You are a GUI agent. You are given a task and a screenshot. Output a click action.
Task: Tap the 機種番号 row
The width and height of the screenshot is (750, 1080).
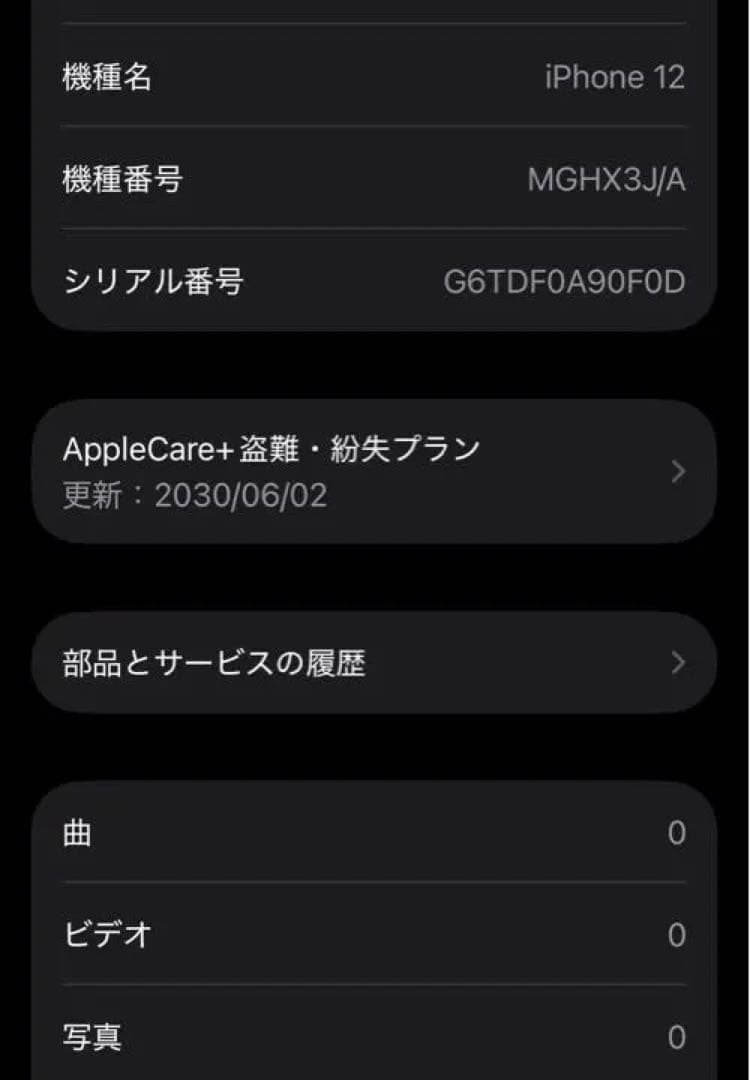375,178
